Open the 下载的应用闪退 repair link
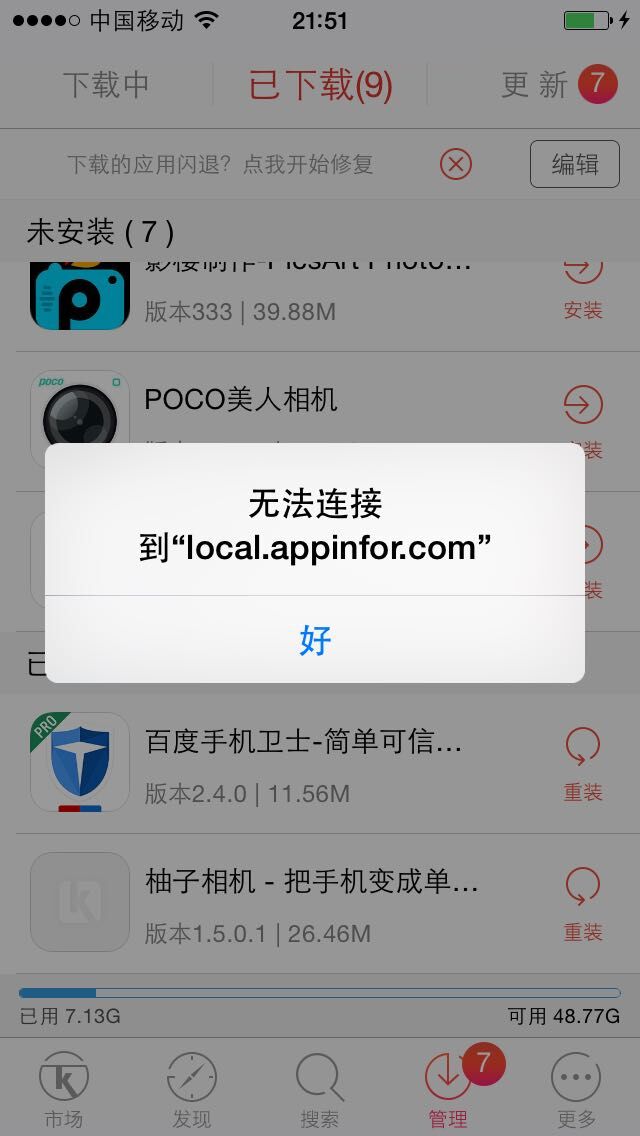The width and height of the screenshot is (640, 1136). pos(220,165)
